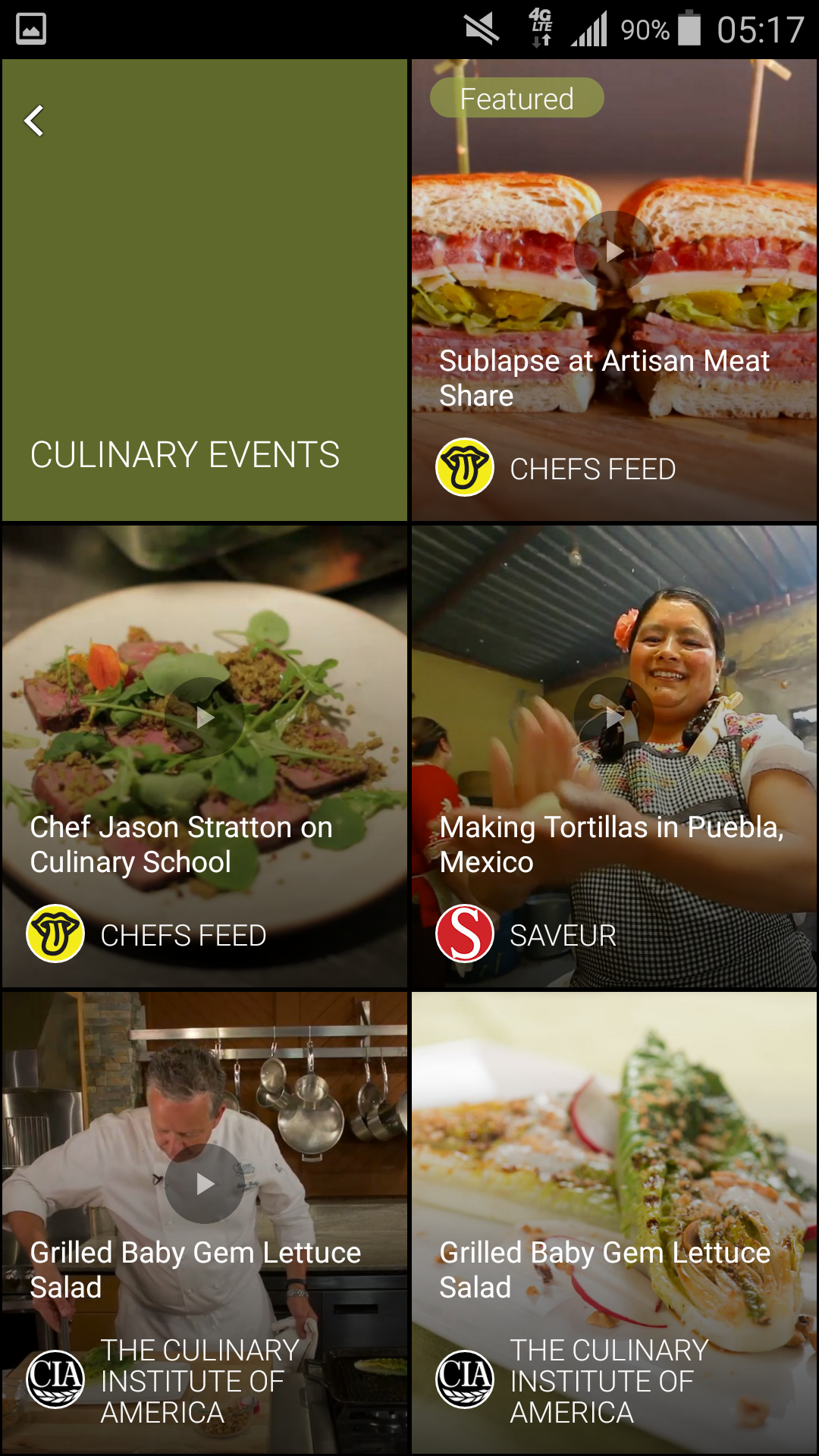Play the Grilled Baby Gem Lettuce Salad video
Viewport: 819px width, 1456px height.
(x=205, y=1184)
